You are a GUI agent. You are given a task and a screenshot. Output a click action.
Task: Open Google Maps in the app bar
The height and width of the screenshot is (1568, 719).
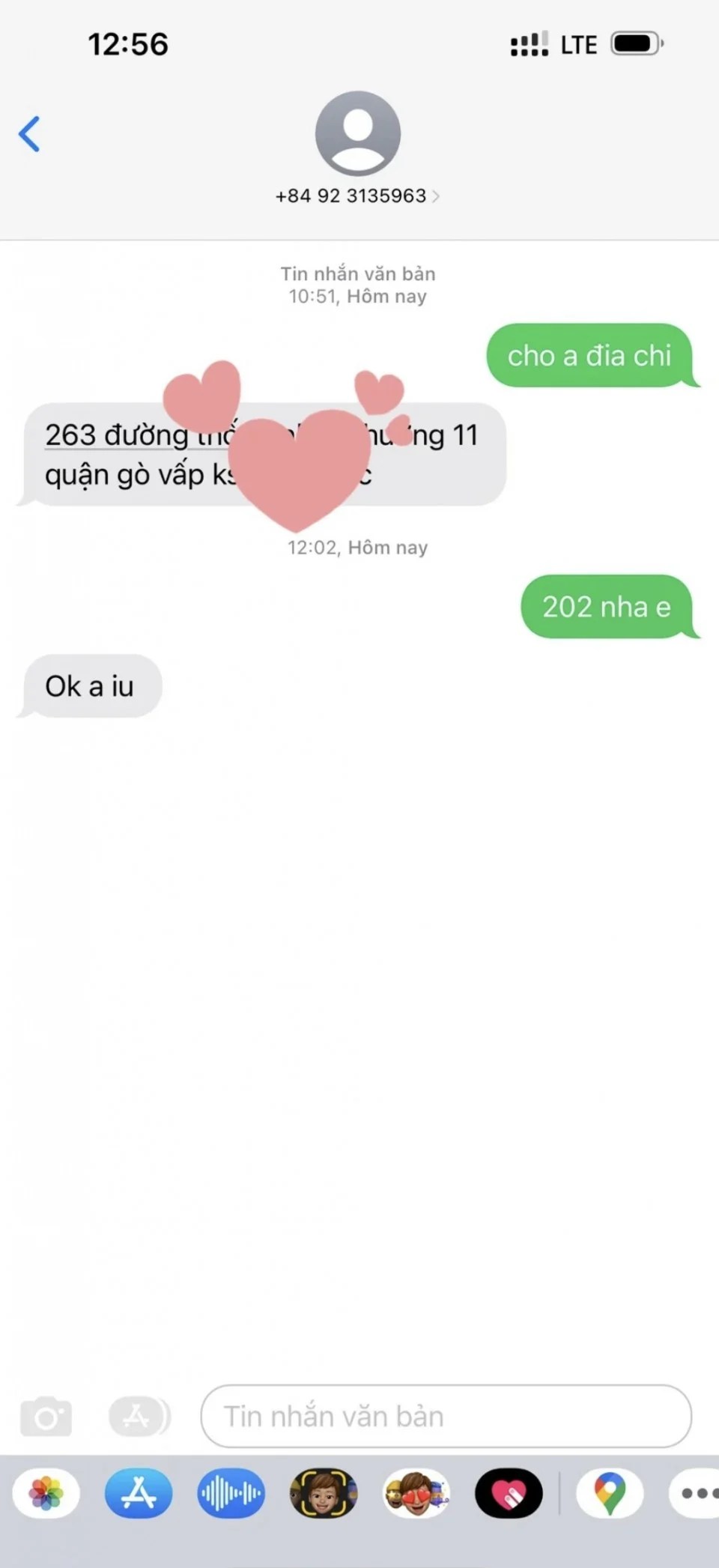pos(610,1493)
